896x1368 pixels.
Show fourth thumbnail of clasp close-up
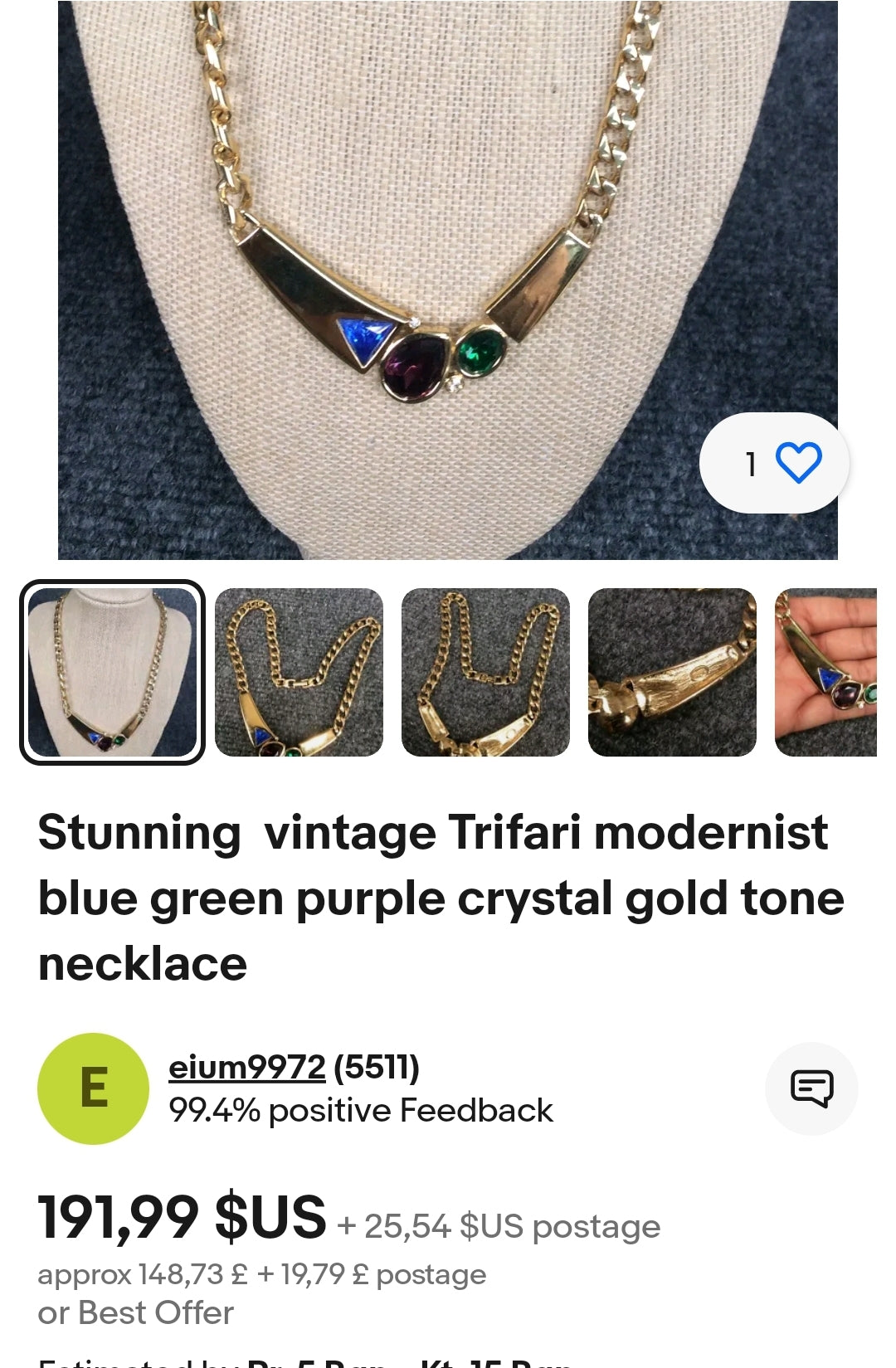tap(672, 672)
